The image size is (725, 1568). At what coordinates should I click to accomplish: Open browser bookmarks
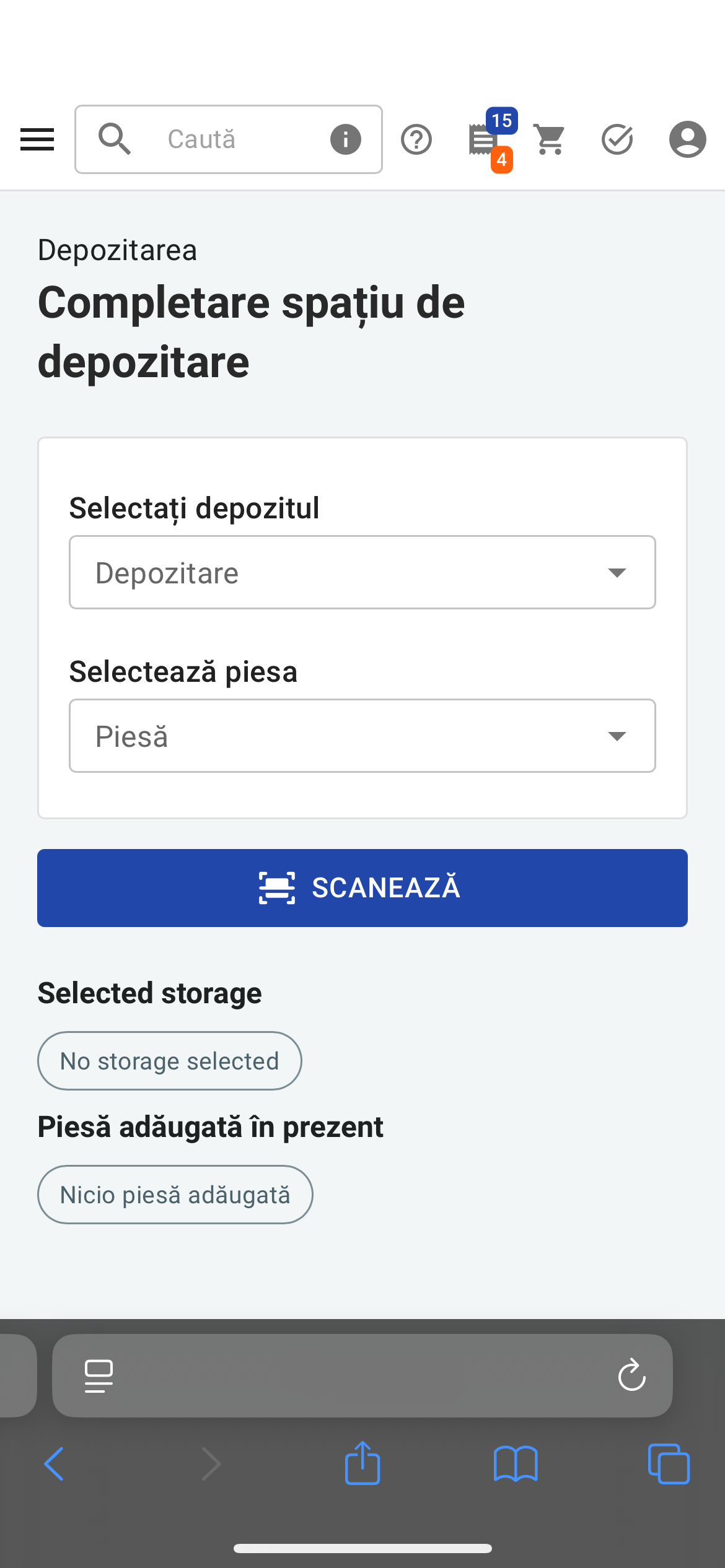click(516, 1464)
